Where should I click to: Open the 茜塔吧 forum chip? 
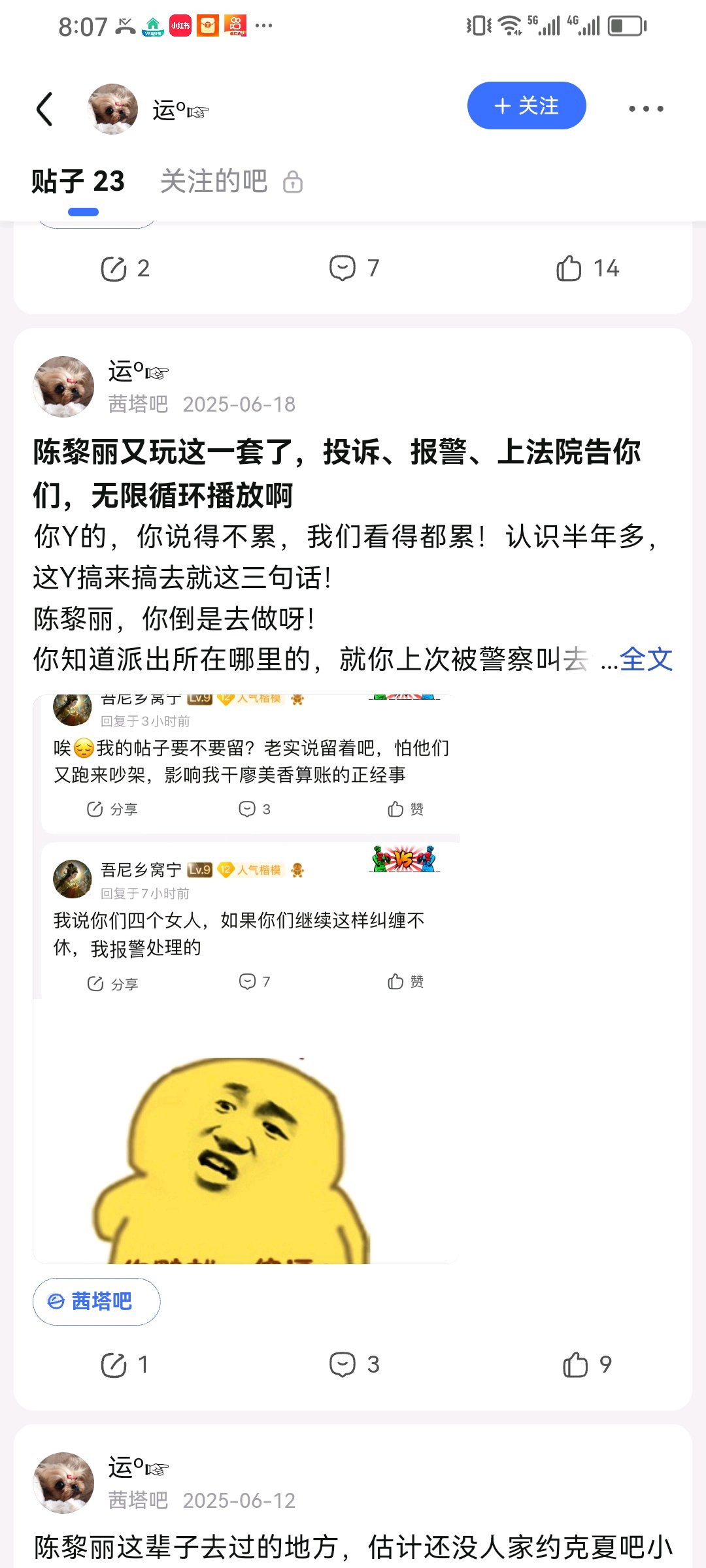(96, 1301)
